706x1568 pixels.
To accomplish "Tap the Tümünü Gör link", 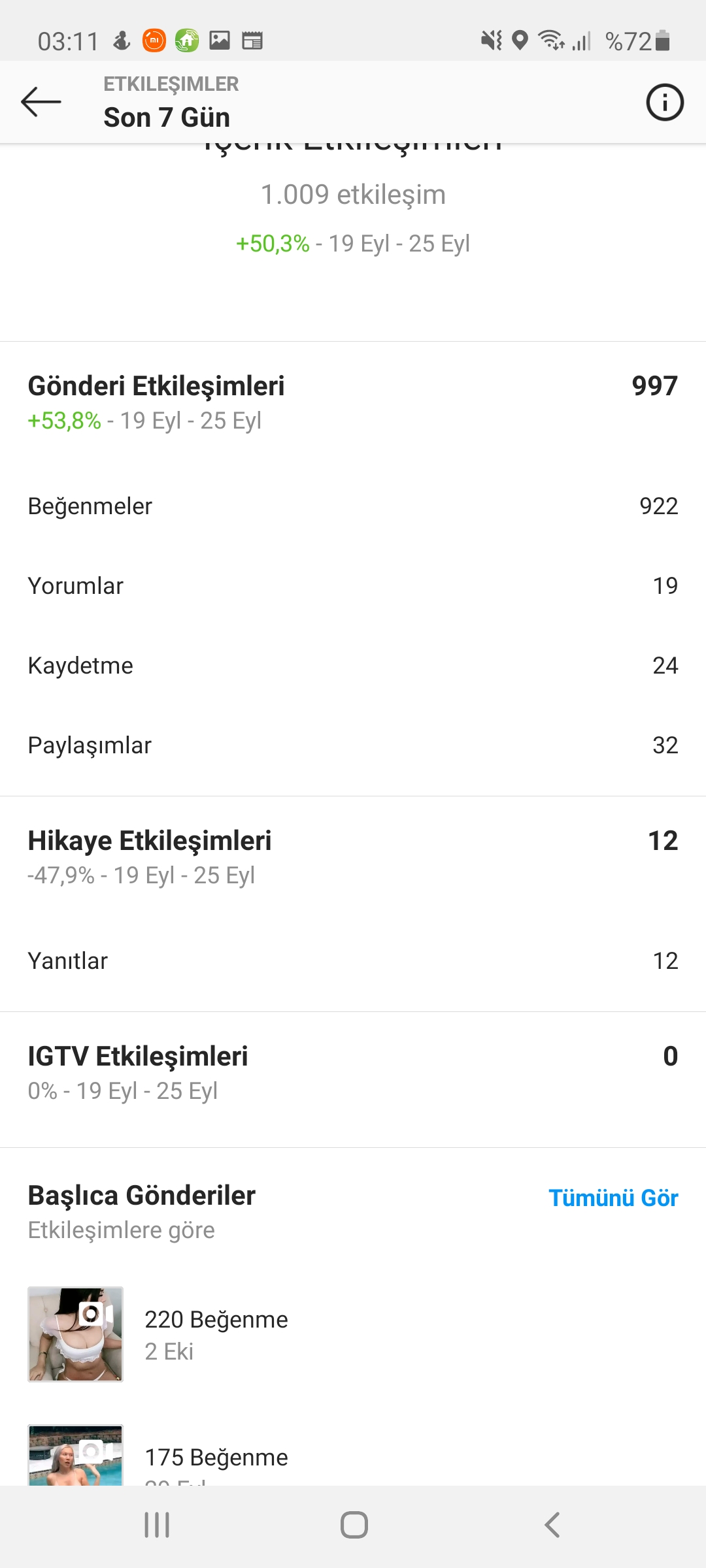I will pyautogui.click(x=613, y=1198).
